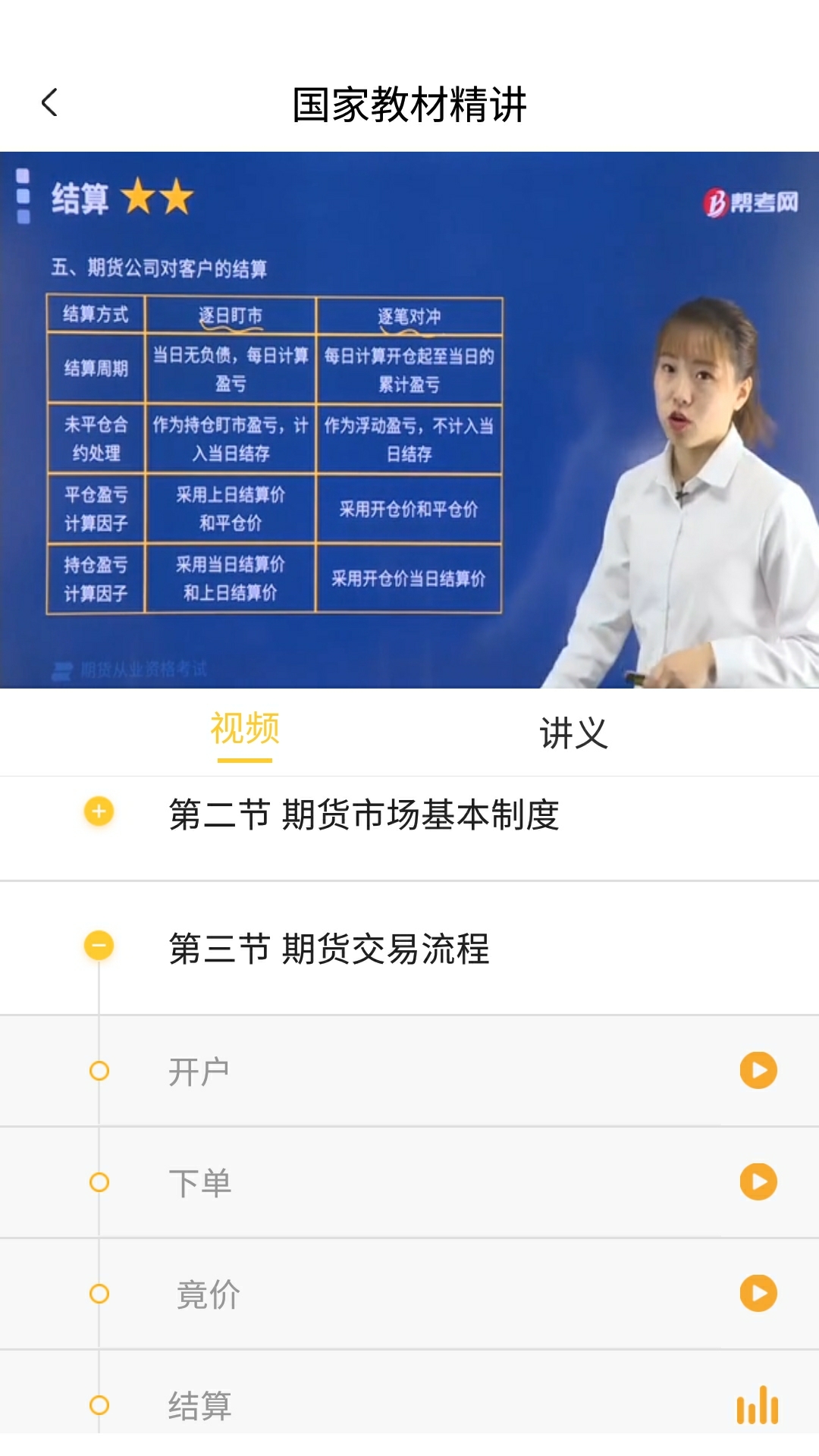Screen dimensions: 819x1456
Task: Go back from 国家教材精讲
Action: (x=50, y=103)
